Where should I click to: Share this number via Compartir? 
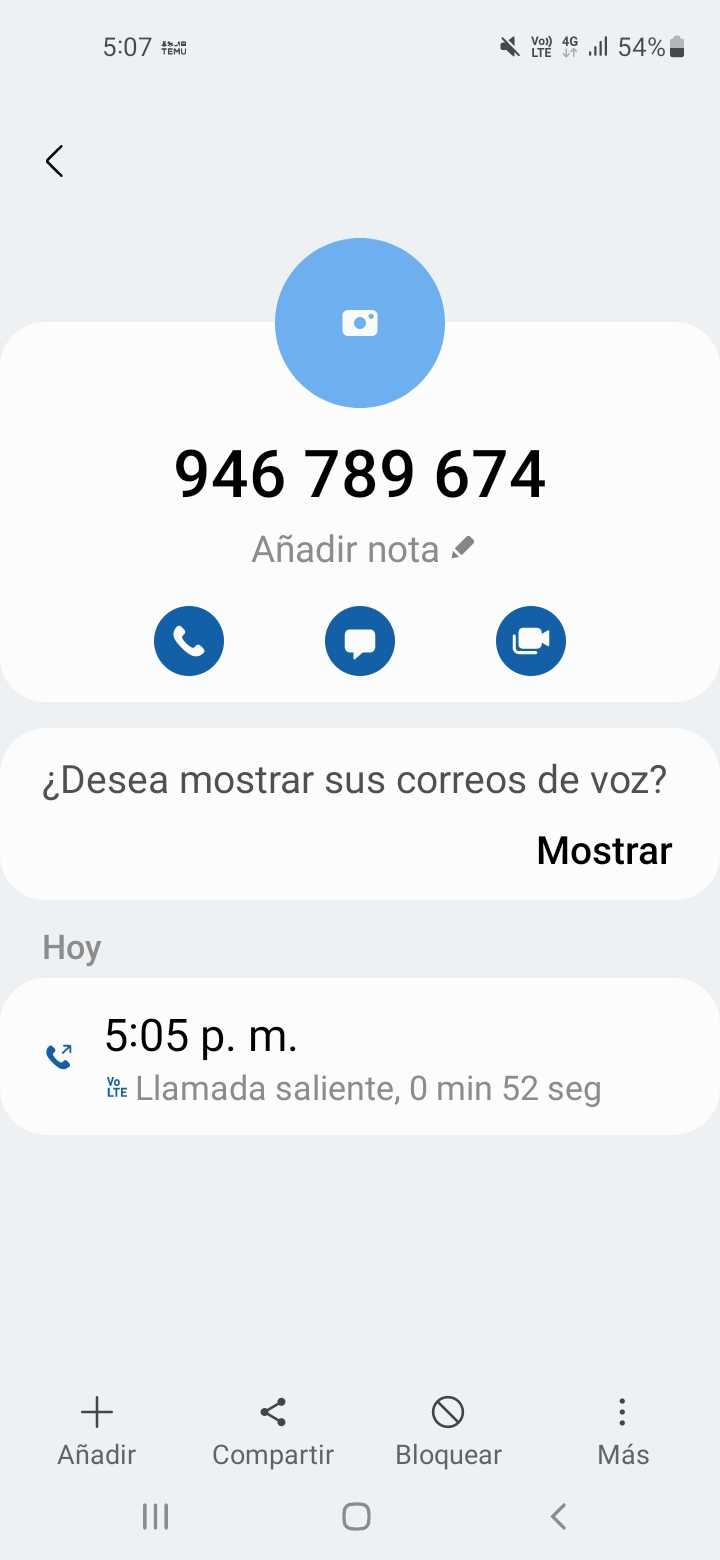[273, 1431]
